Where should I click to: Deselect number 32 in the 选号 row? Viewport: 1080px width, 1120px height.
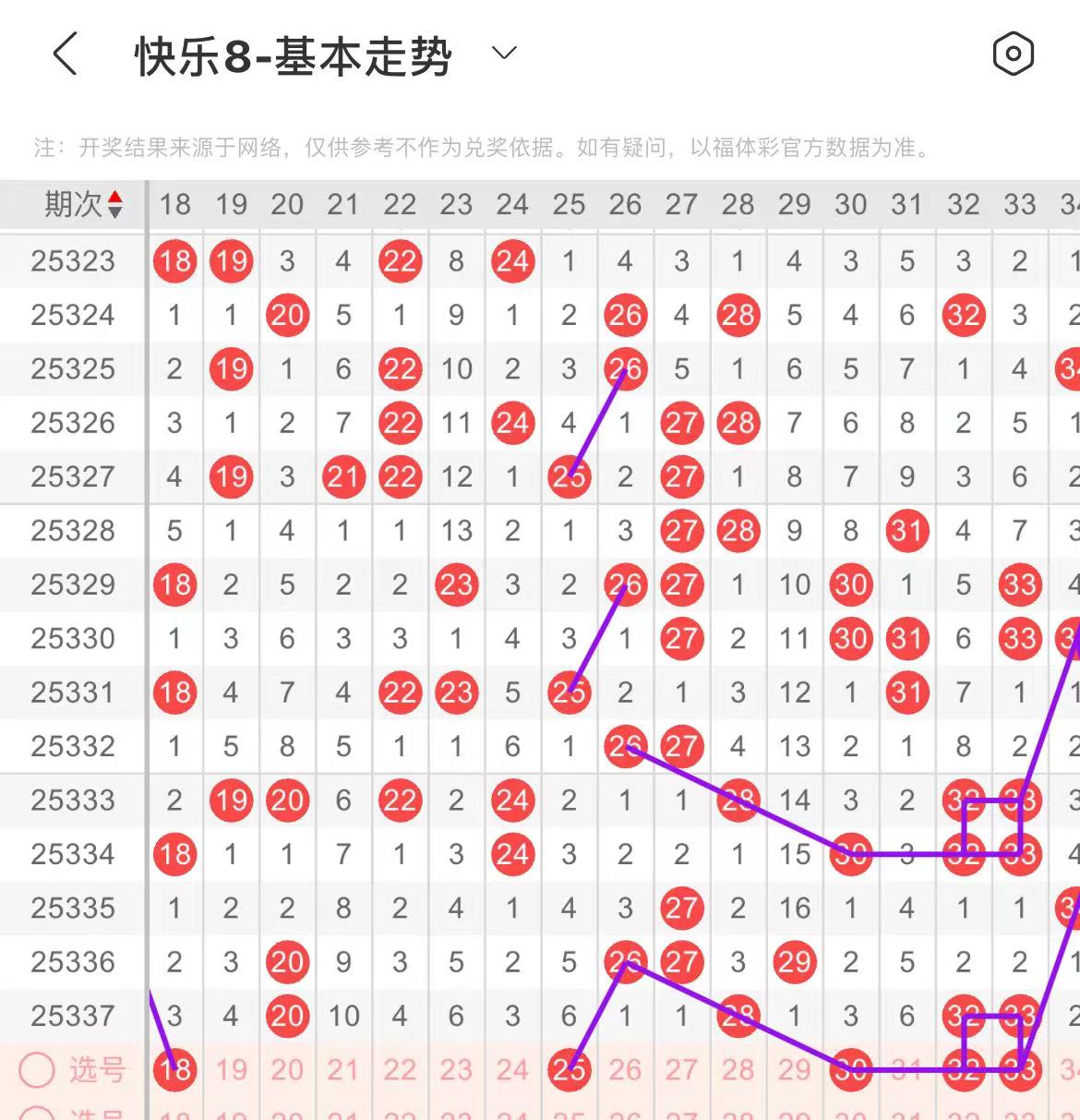point(963,1070)
